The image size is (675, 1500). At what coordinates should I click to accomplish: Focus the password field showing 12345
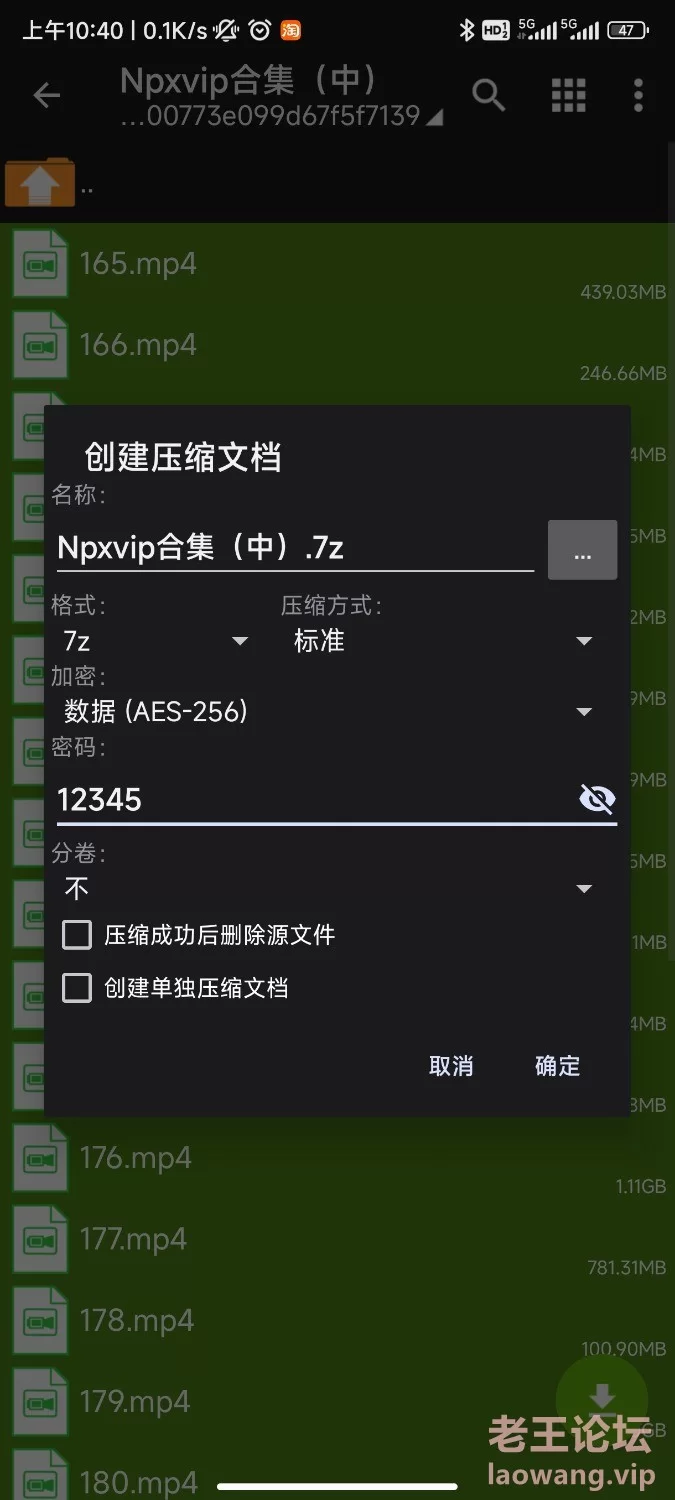point(310,800)
